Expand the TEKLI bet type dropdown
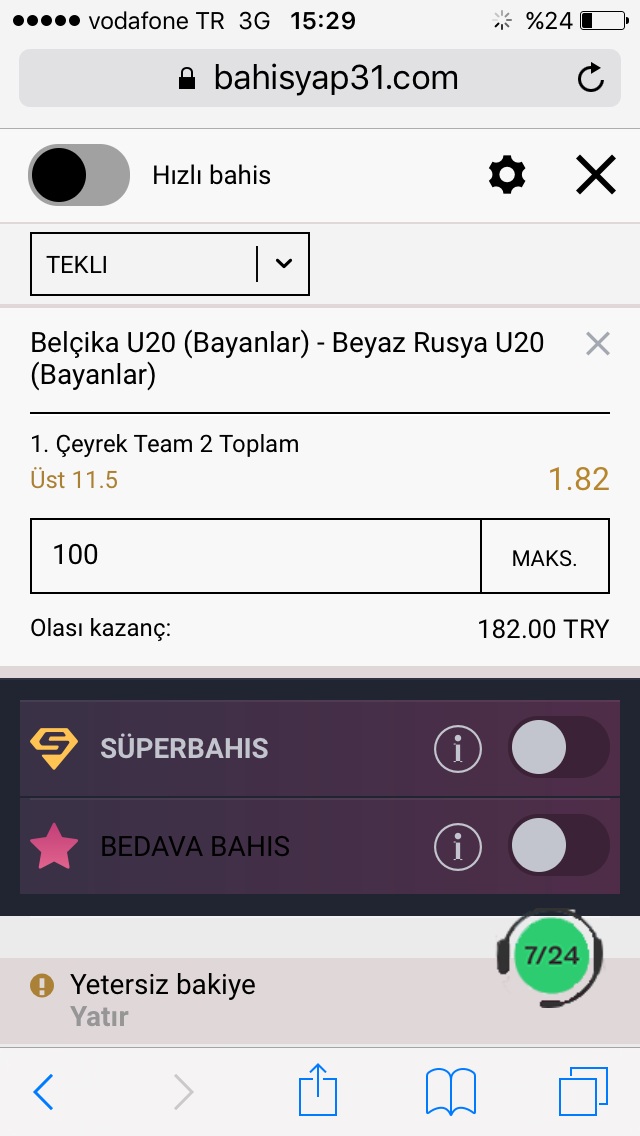 [170, 264]
